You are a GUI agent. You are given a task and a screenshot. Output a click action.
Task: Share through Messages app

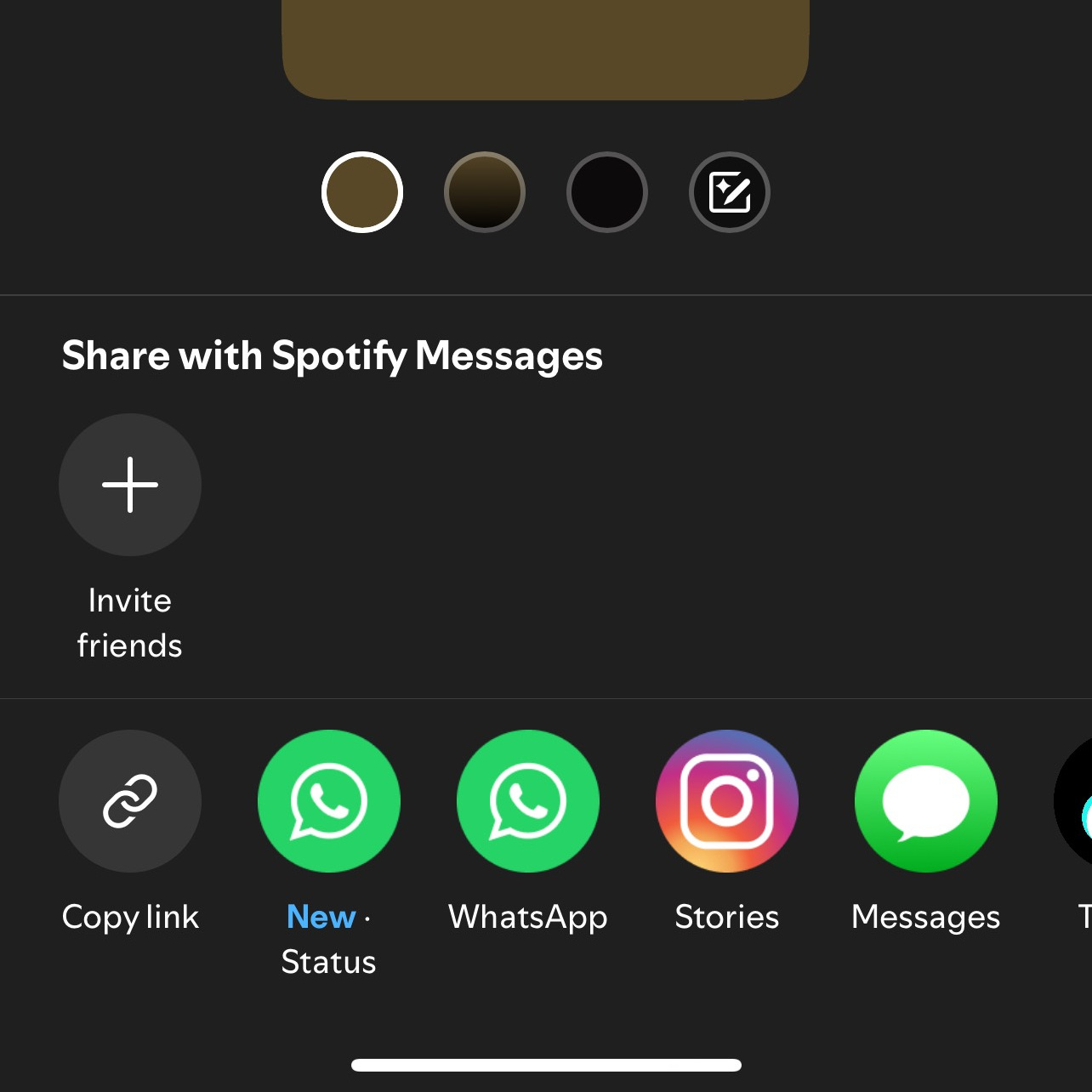point(926,801)
